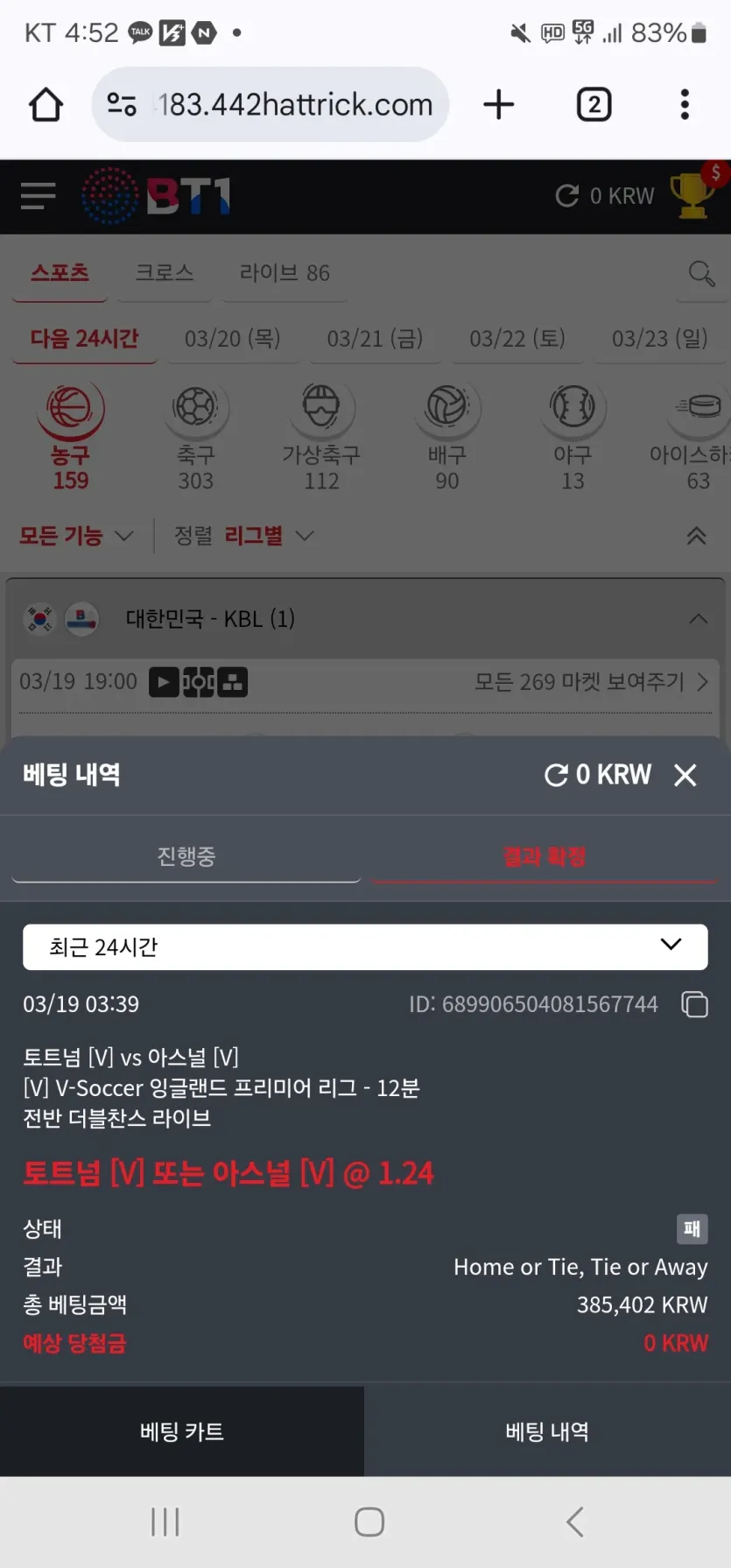Open a new browser tab
Image resolution: width=731 pixels, height=1568 pixels.
pos(499,104)
